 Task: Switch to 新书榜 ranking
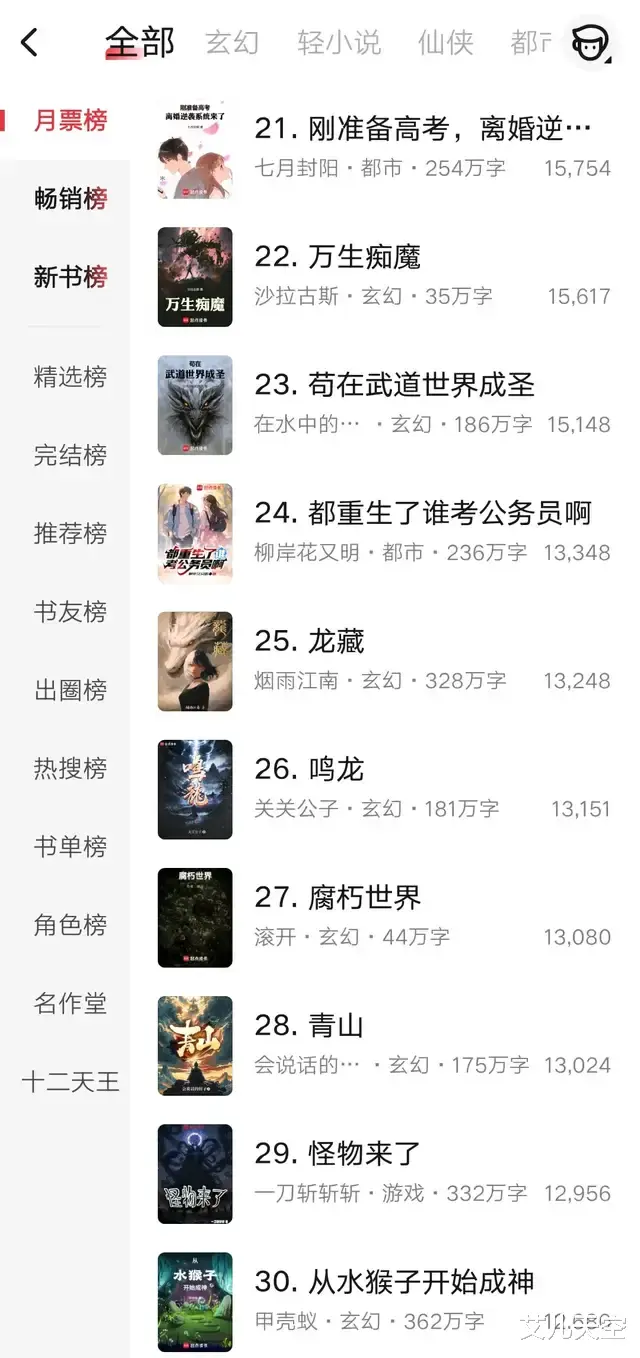tap(70, 277)
